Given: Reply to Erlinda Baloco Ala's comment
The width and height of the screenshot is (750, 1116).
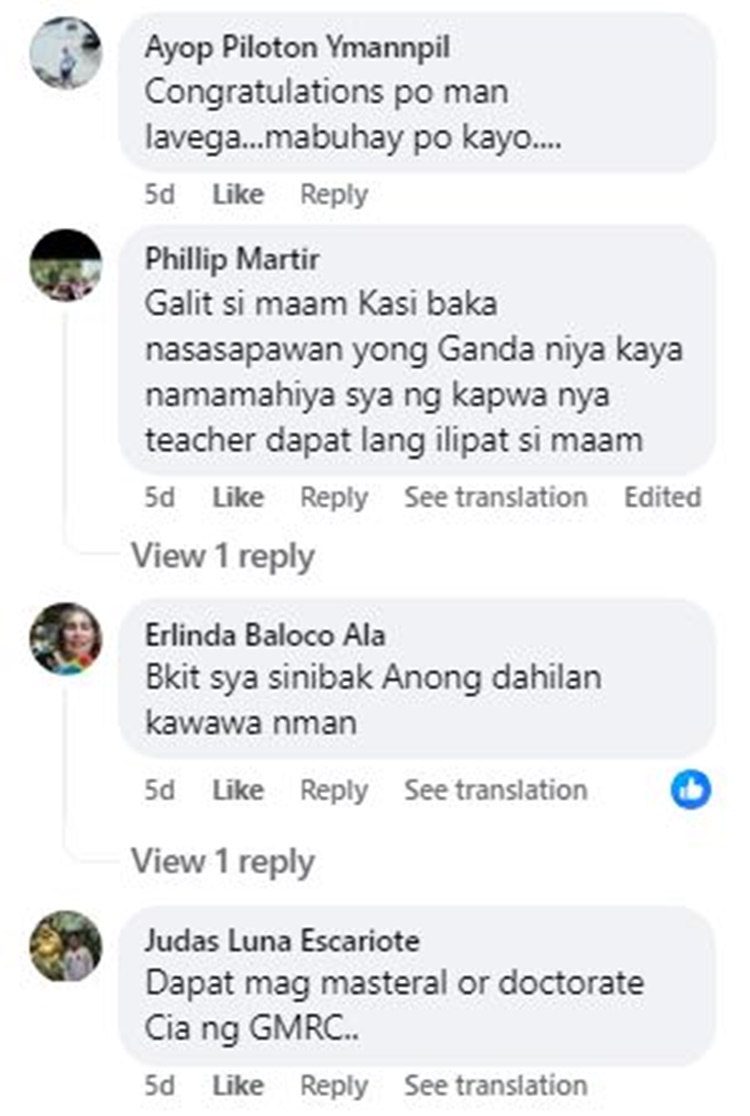Looking at the screenshot, I should coord(334,790).
